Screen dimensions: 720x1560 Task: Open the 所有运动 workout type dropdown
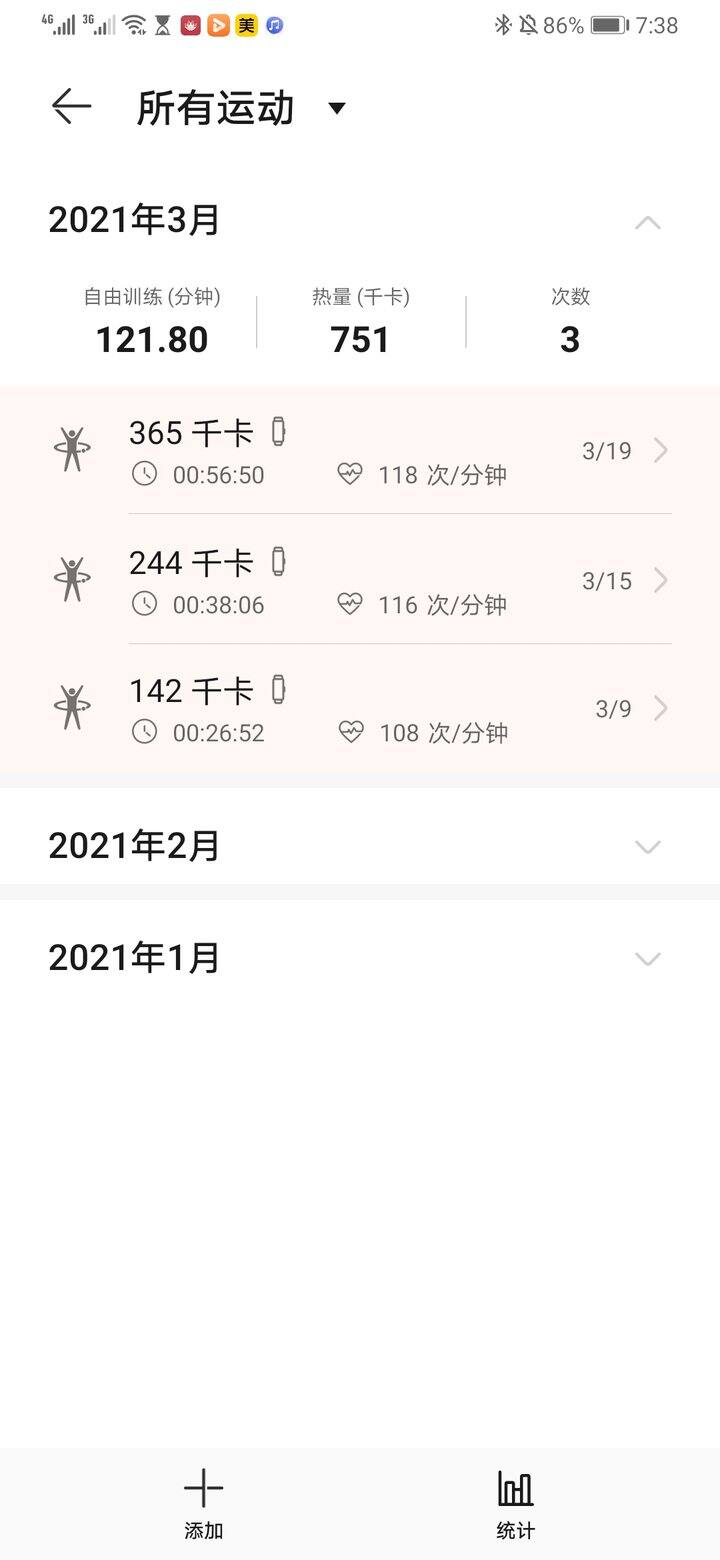coord(241,108)
